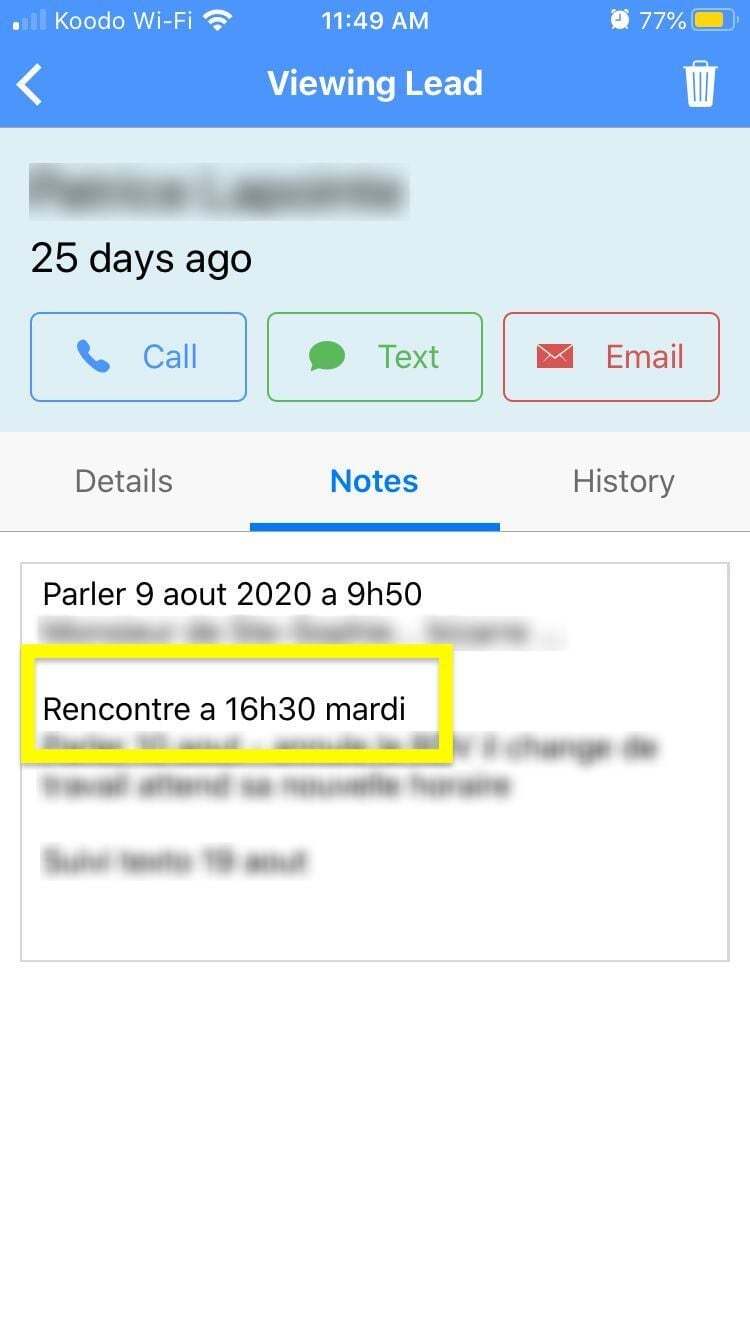Go back using the top-left arrow
The height and width of the screenshot is (1334, 750).
[x=31, y=84]
